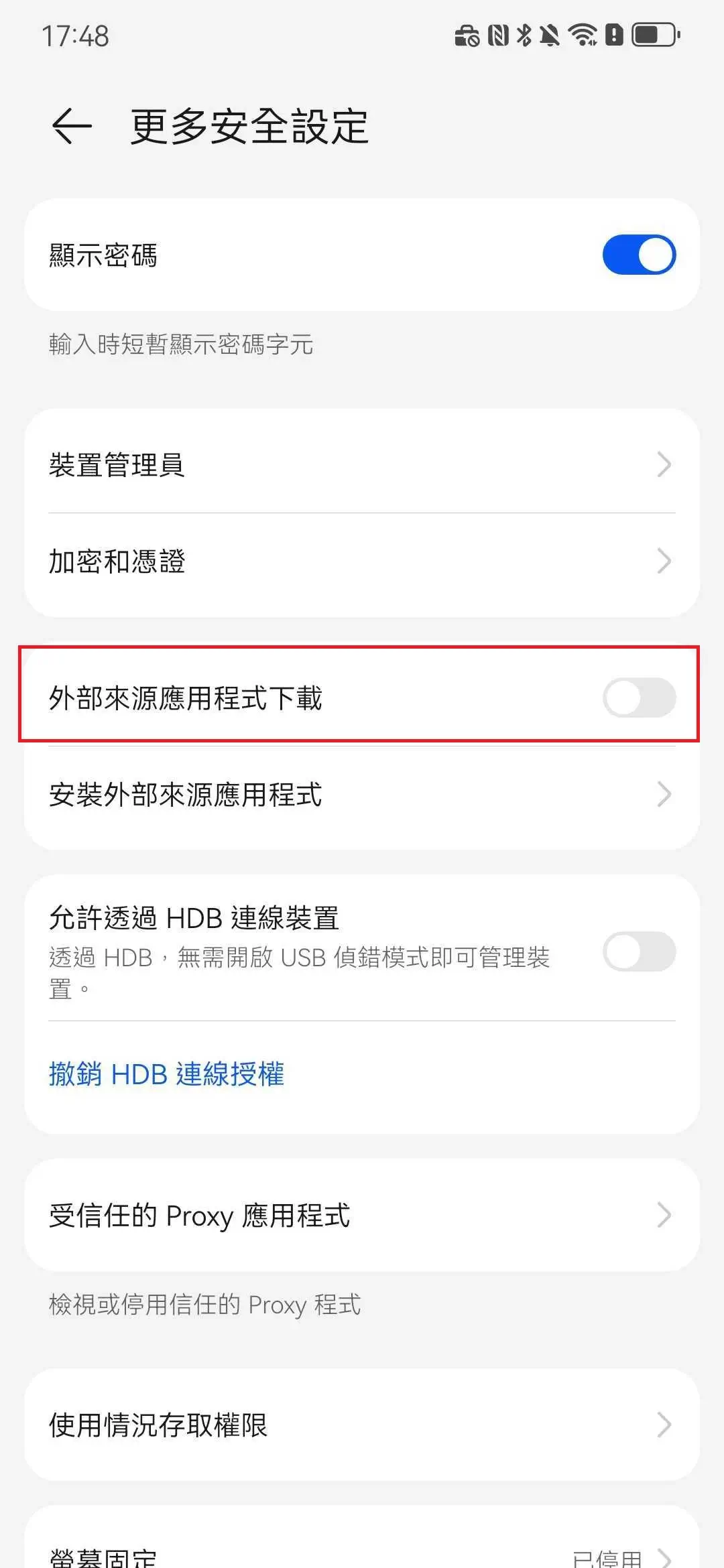Open 受信任的 Proxy 應用程式
724x1568 pixels.
click(x=362, y=1215)
